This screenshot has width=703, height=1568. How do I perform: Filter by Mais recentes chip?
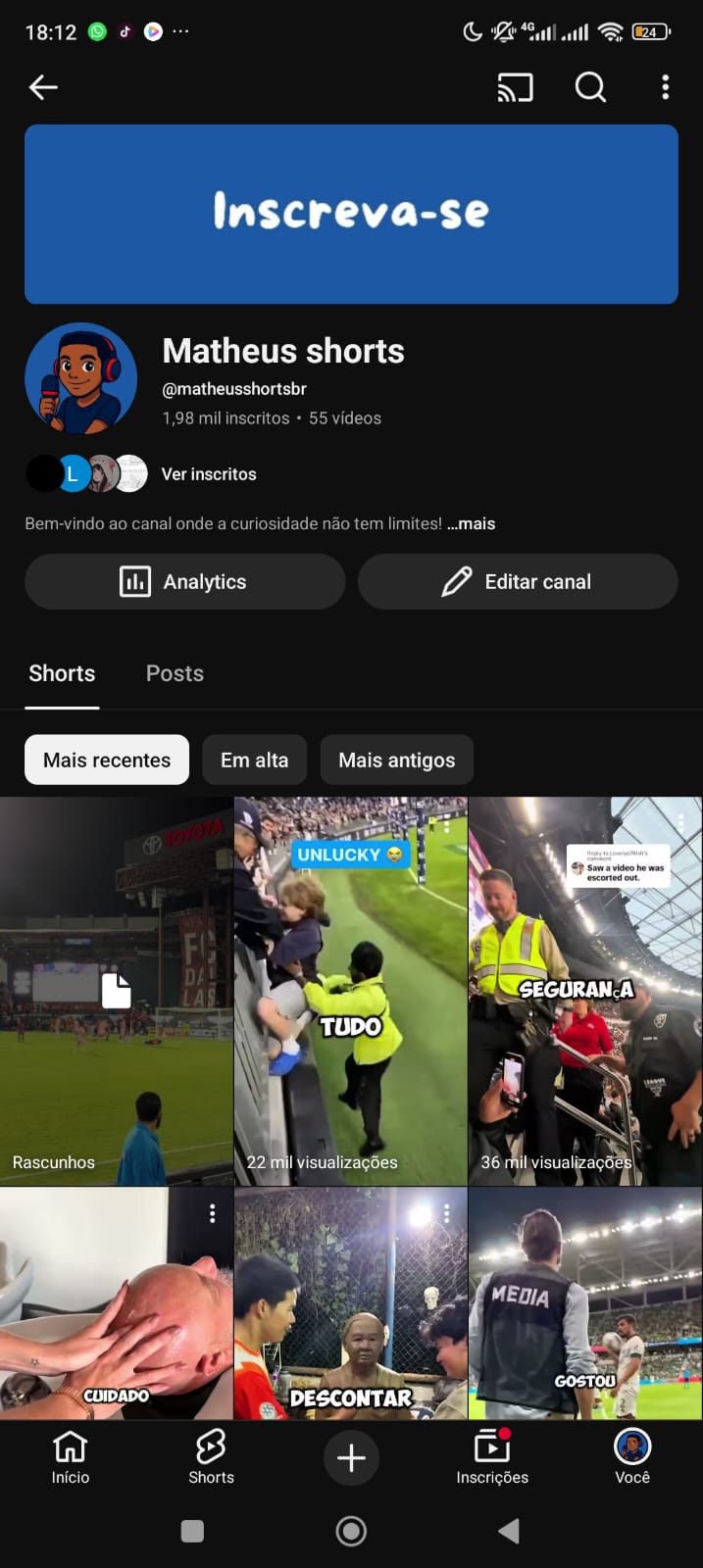pyautogui.click(x=107, y=759)
